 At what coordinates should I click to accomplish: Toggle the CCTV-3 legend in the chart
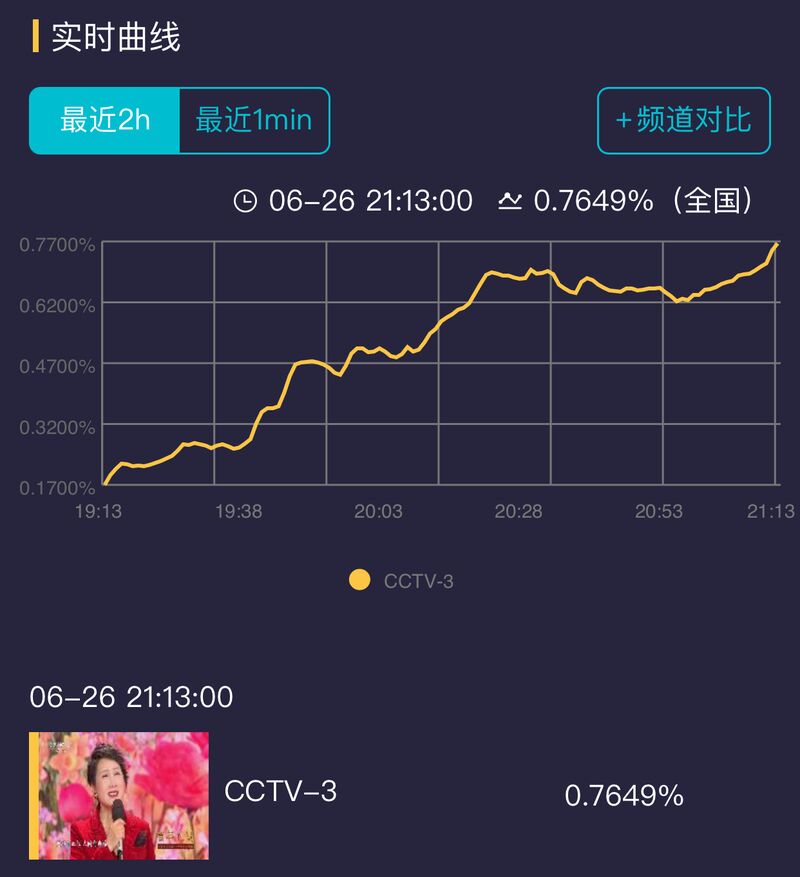401,580
